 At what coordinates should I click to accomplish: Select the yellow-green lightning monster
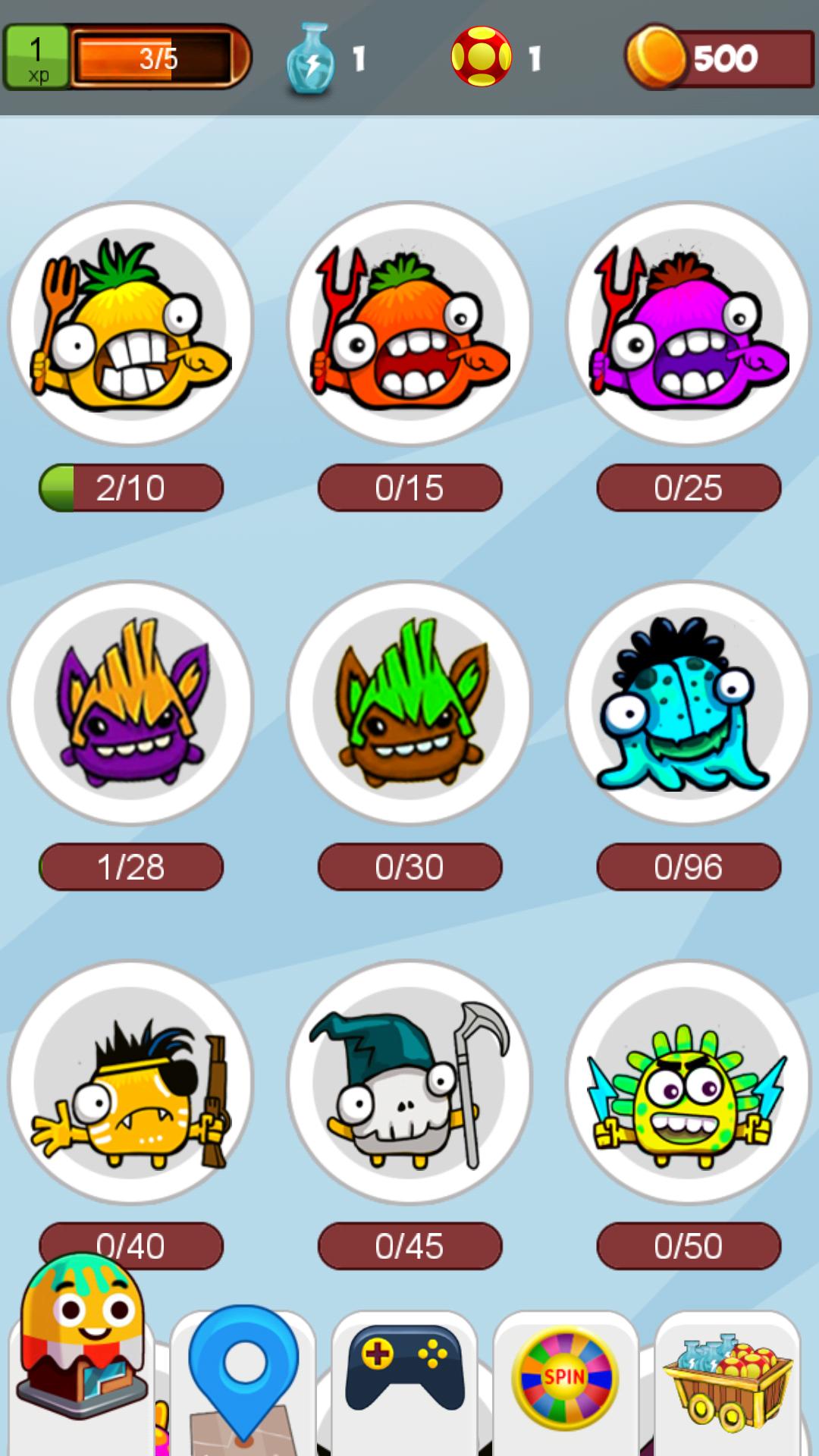(x=689, y=1082)
